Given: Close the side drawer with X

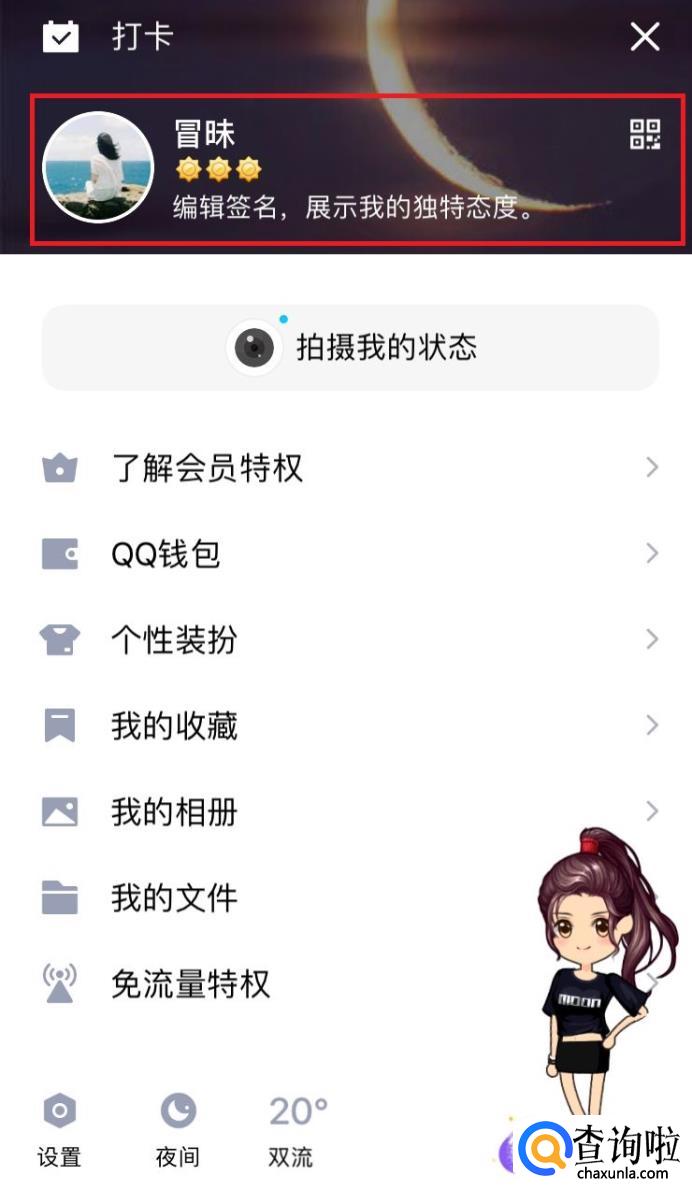Looking at the screenshot, I should point(645,38).
